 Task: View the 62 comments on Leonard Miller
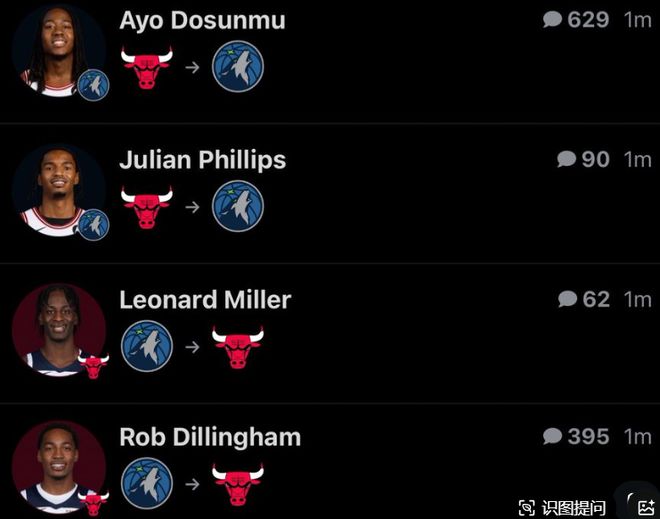pos(583,298)
